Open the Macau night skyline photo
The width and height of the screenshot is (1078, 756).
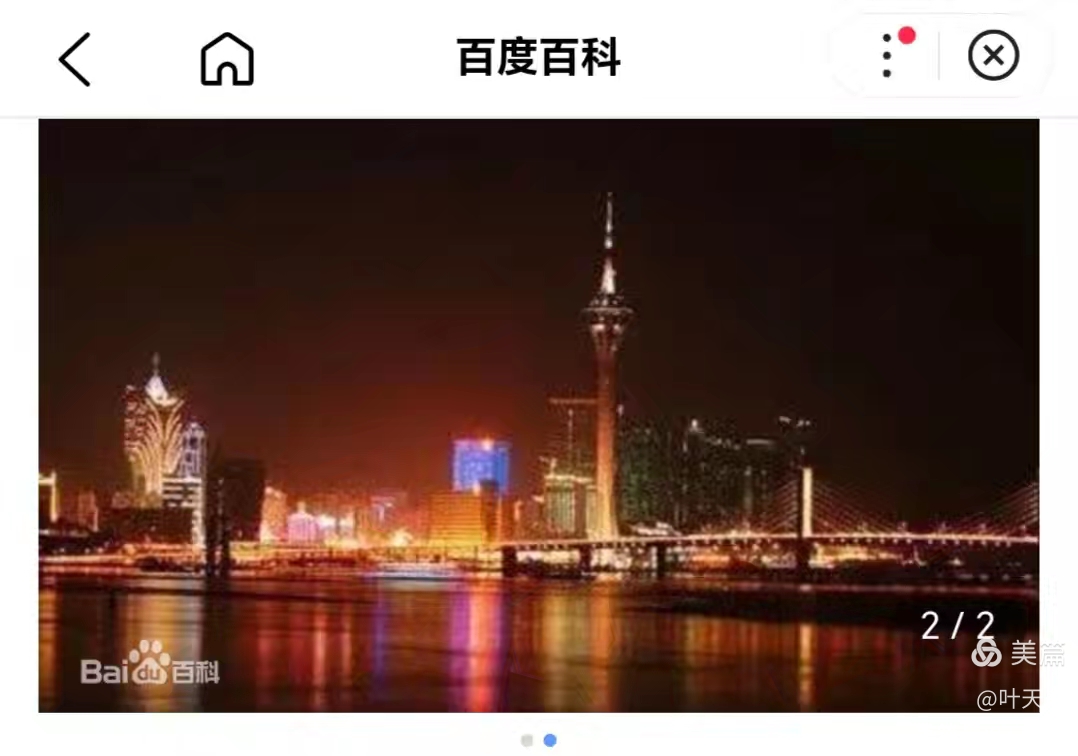538,415
